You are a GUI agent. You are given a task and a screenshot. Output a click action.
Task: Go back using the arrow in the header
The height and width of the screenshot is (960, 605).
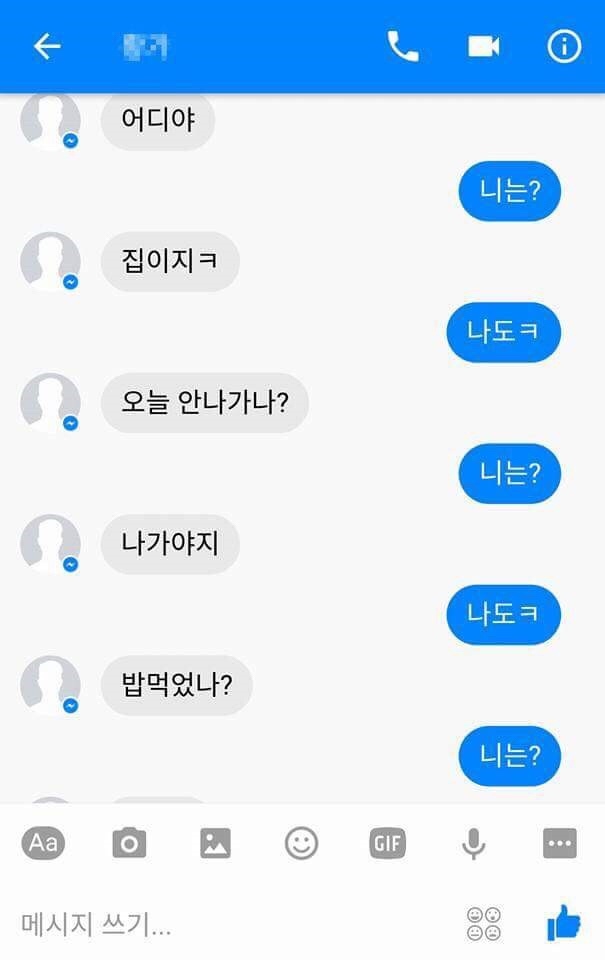47,46
